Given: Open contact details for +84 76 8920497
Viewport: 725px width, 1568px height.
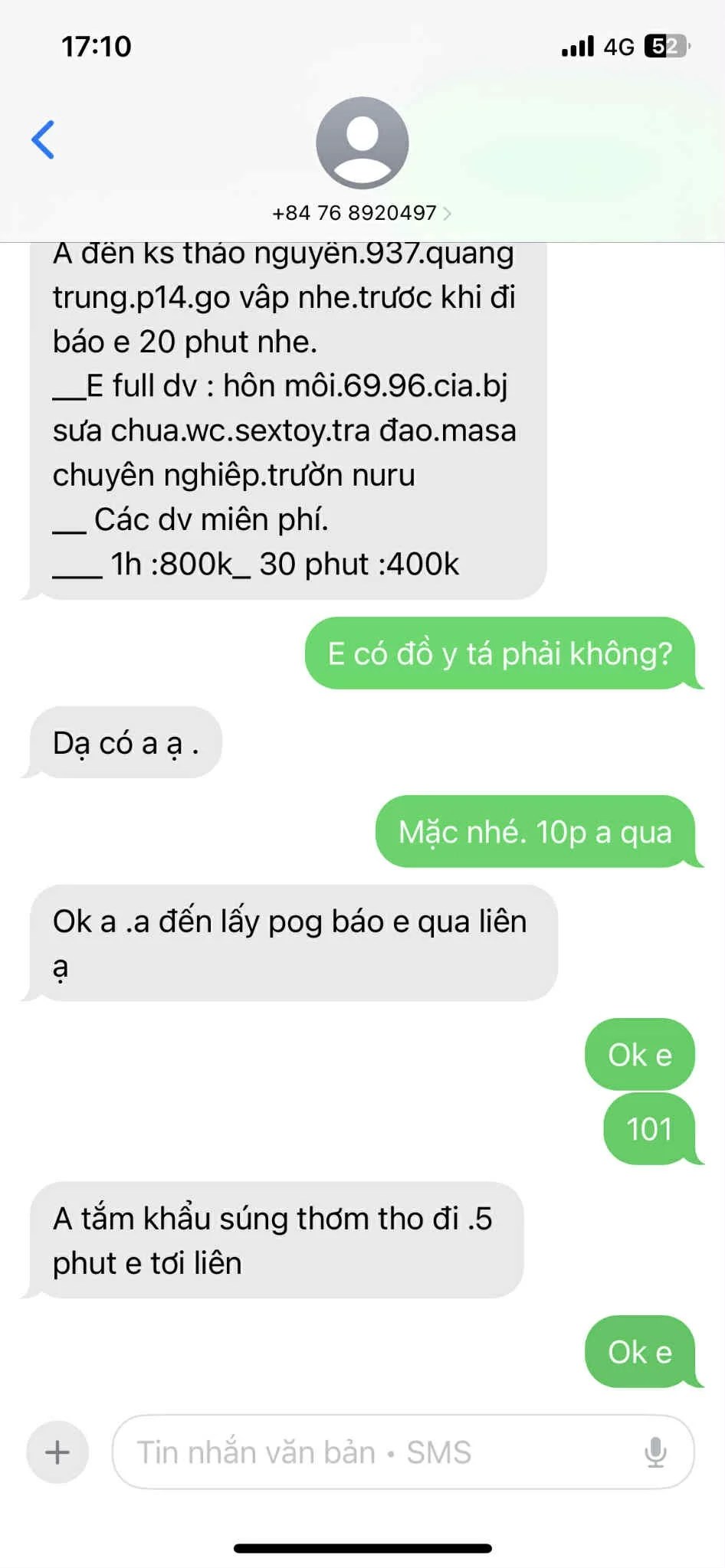Looking at the screenshot, I should (361, 212).
